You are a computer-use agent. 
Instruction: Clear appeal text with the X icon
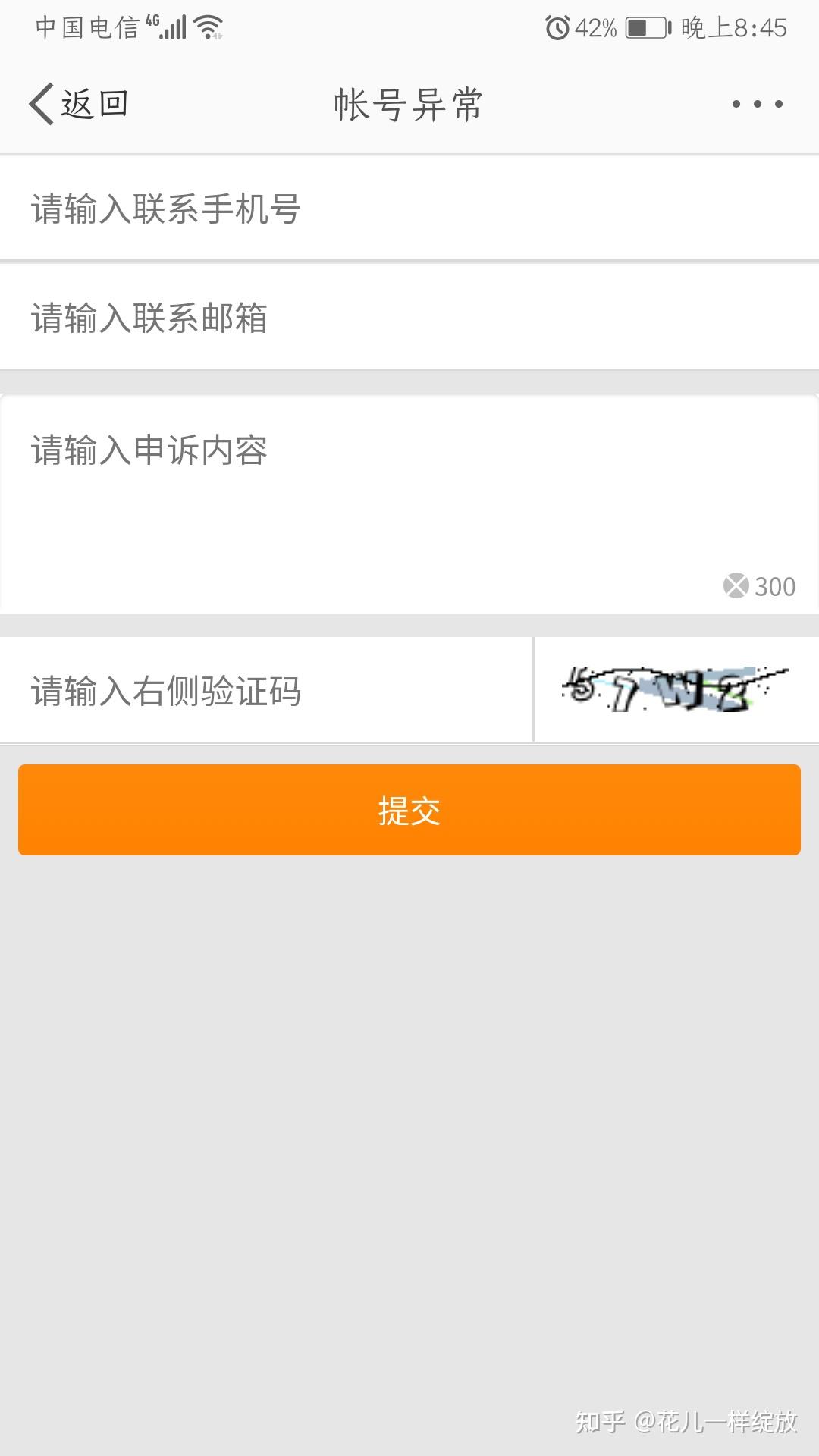coord(736,585)
